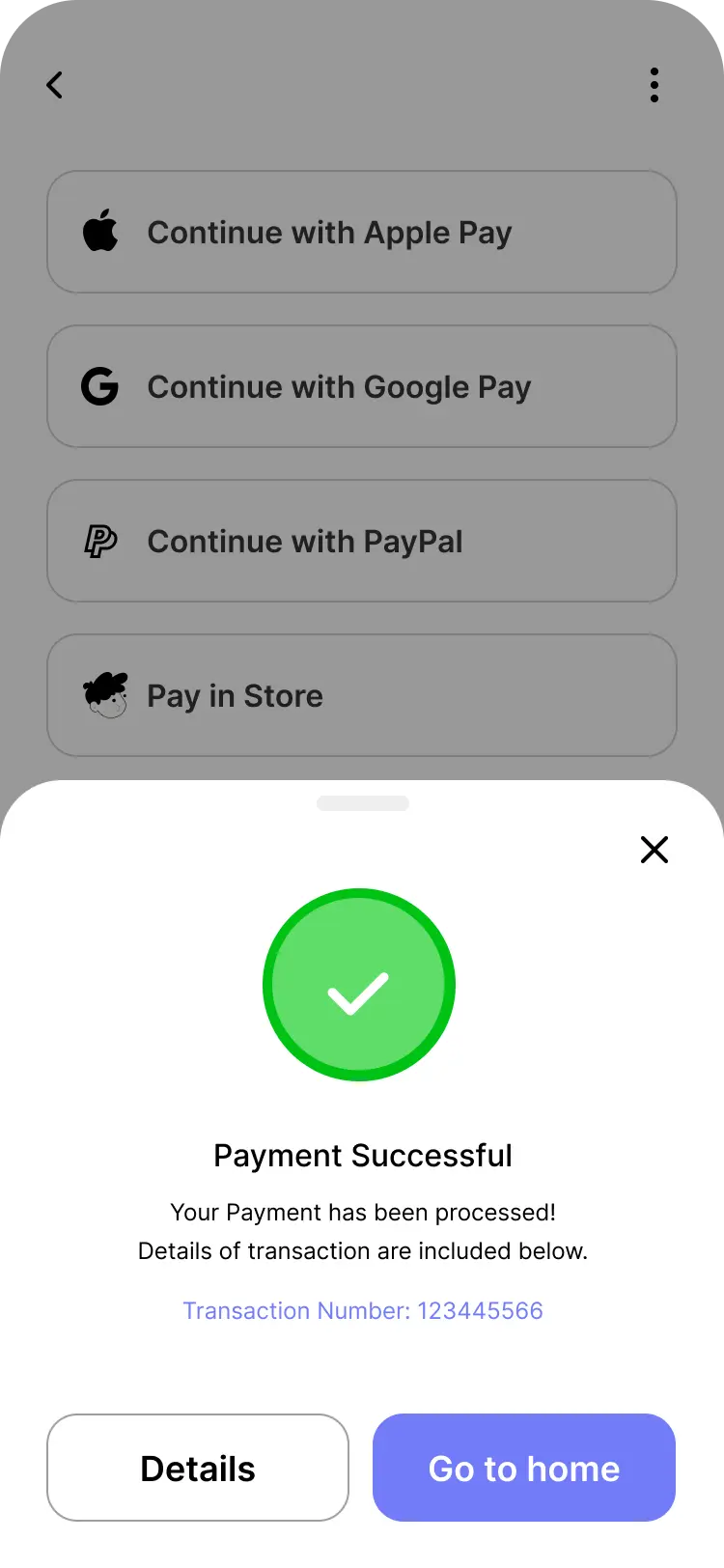Close the payment success sheet

[654, 850]
